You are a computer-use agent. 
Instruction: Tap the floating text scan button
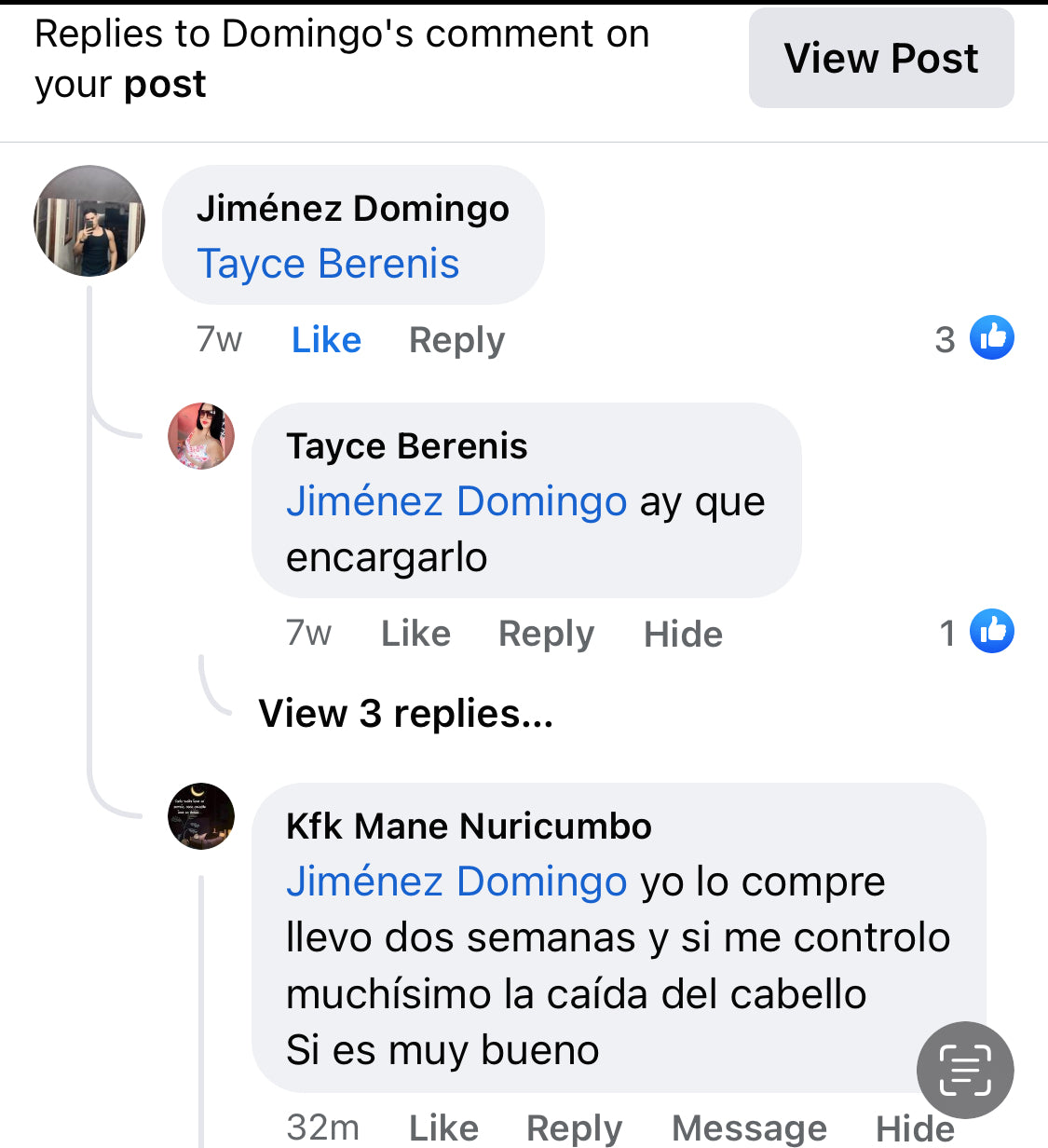tap(965, 1071)
